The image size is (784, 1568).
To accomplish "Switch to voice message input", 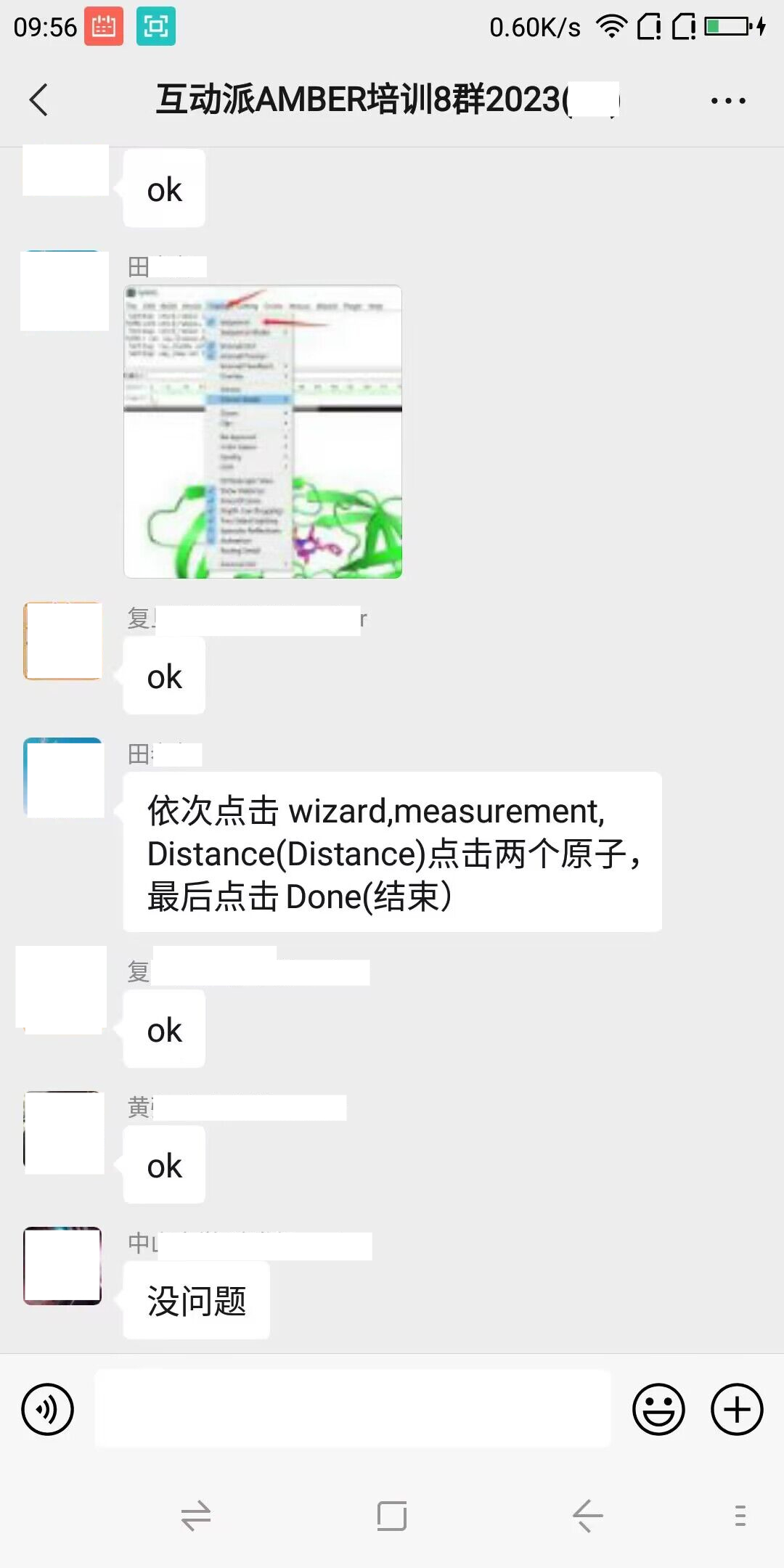I will coord(48,1410).
